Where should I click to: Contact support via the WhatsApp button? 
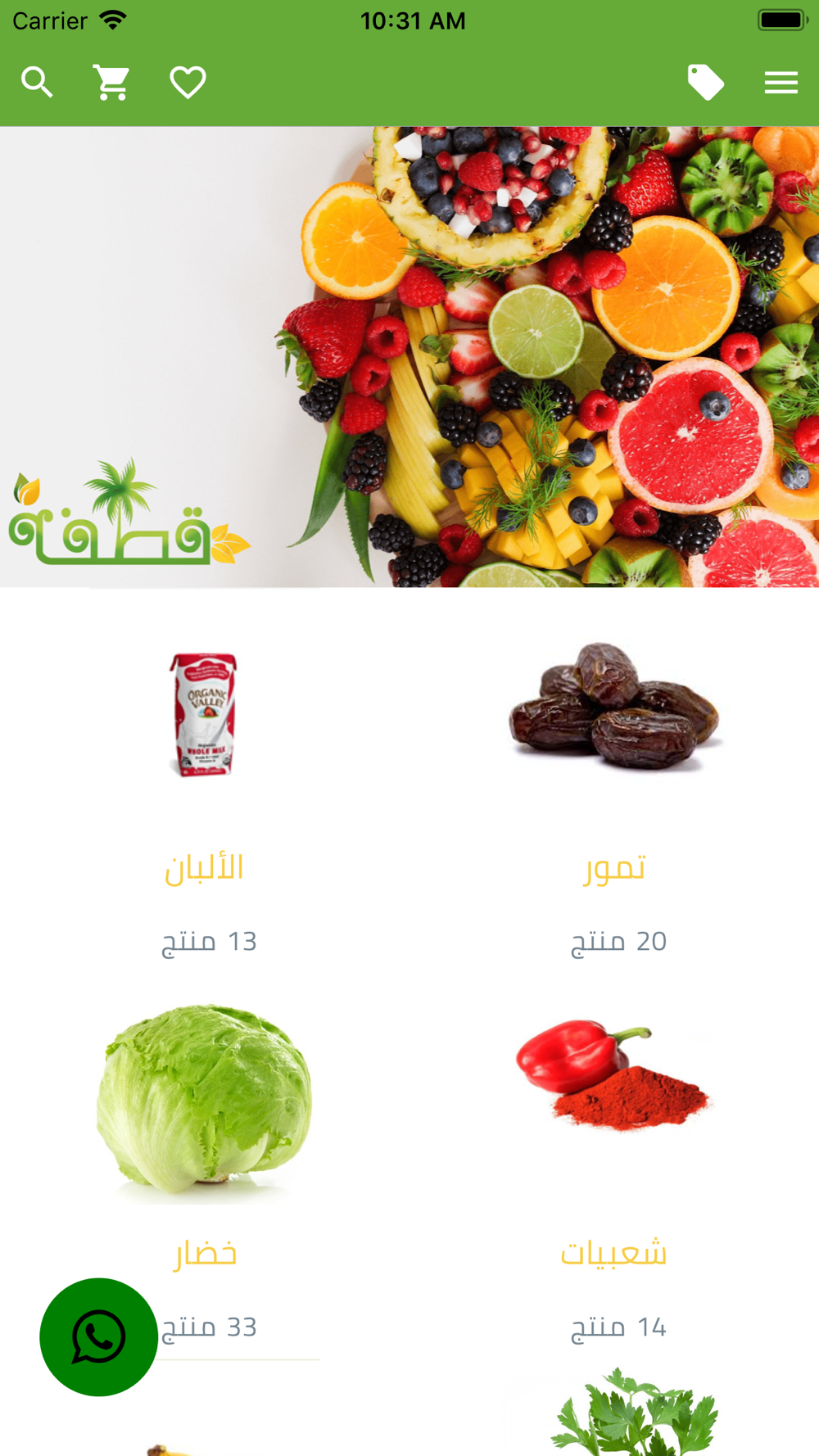98,1336
